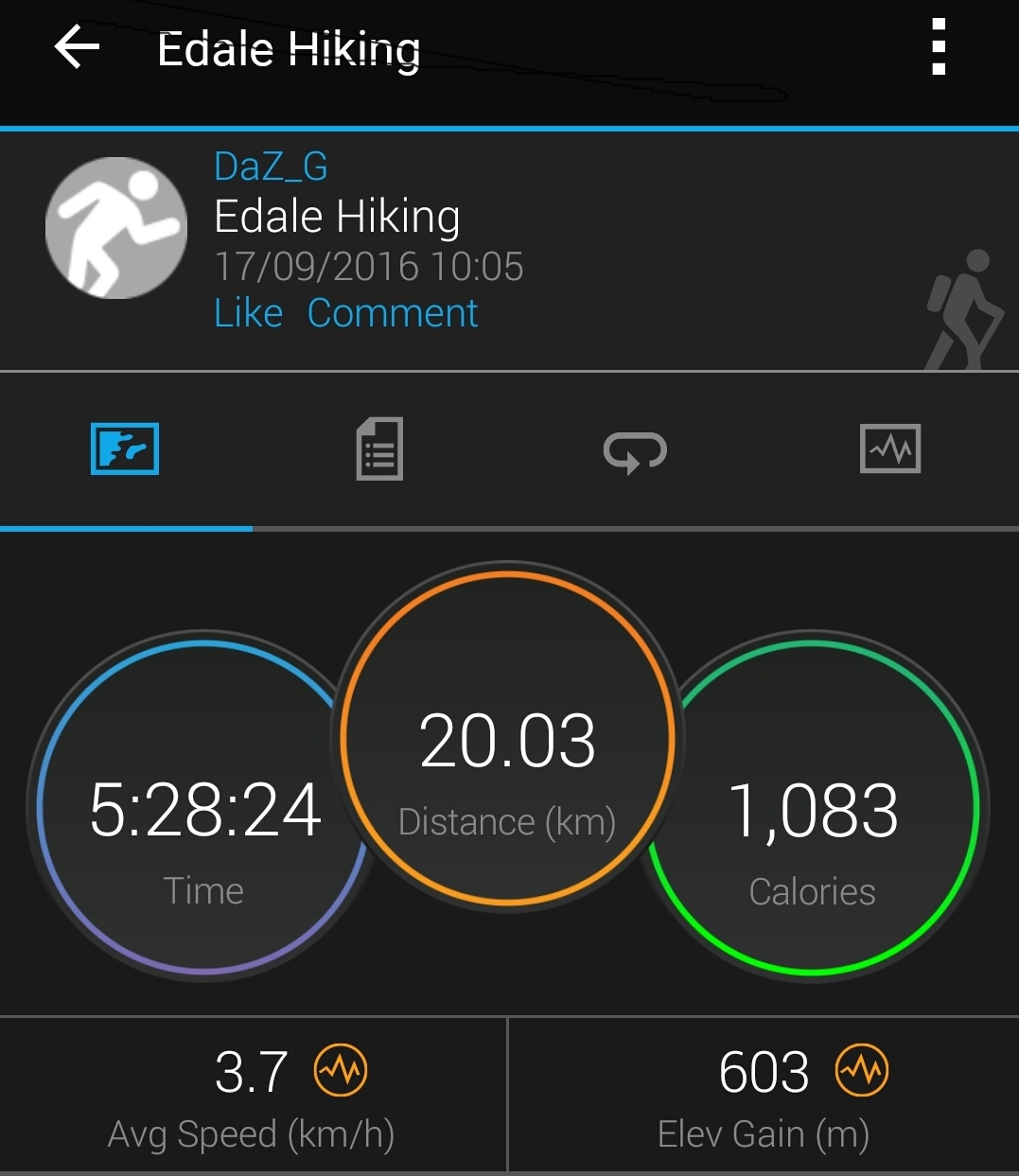Go back using the arrow icon
Screen dimensions: 1019x1176
[x=78, y=47]
